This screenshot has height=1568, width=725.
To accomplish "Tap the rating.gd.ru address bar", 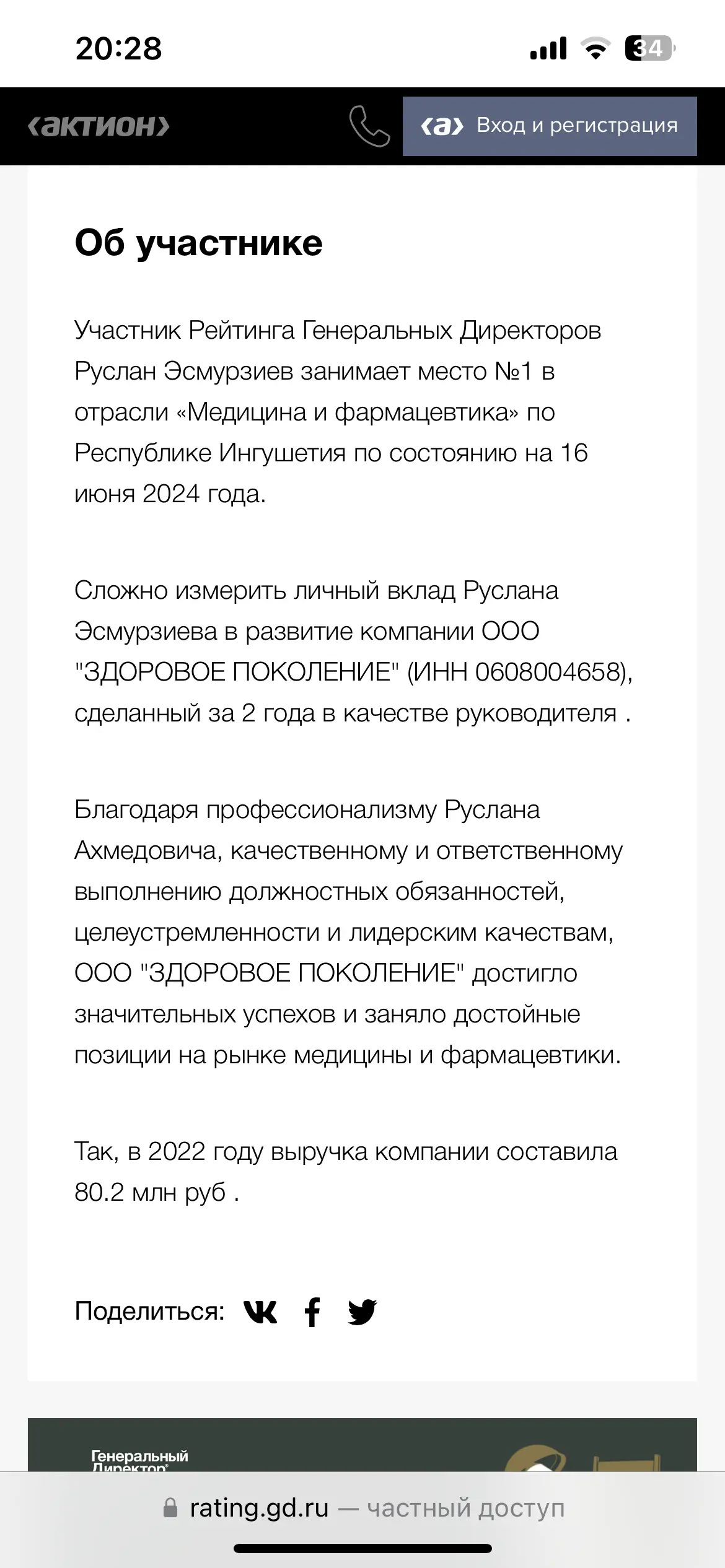I will tap(362, 1509).
